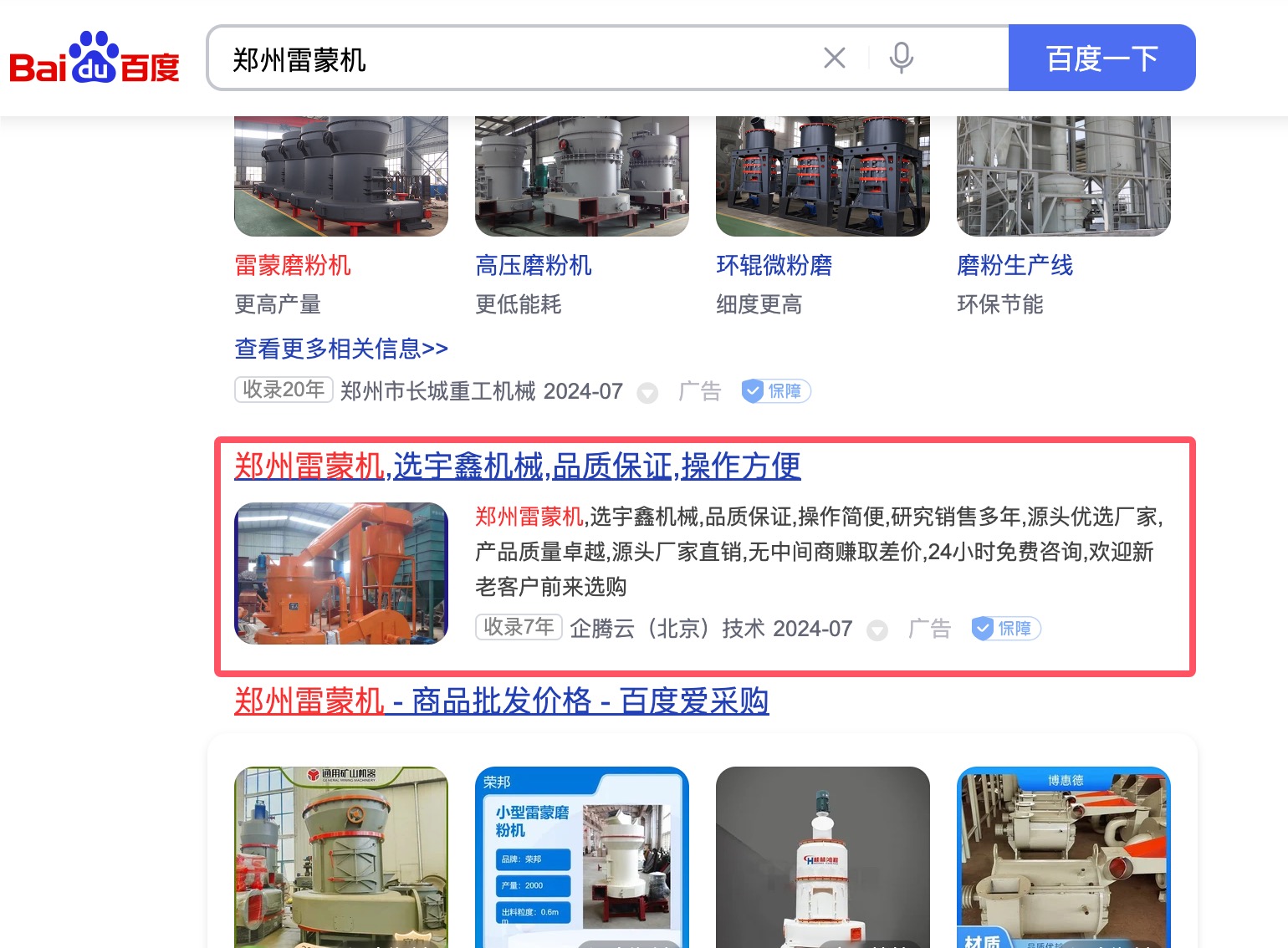Tap the 百度一下 search button
1288x948 pixels.
click(x=1101, y=59)
